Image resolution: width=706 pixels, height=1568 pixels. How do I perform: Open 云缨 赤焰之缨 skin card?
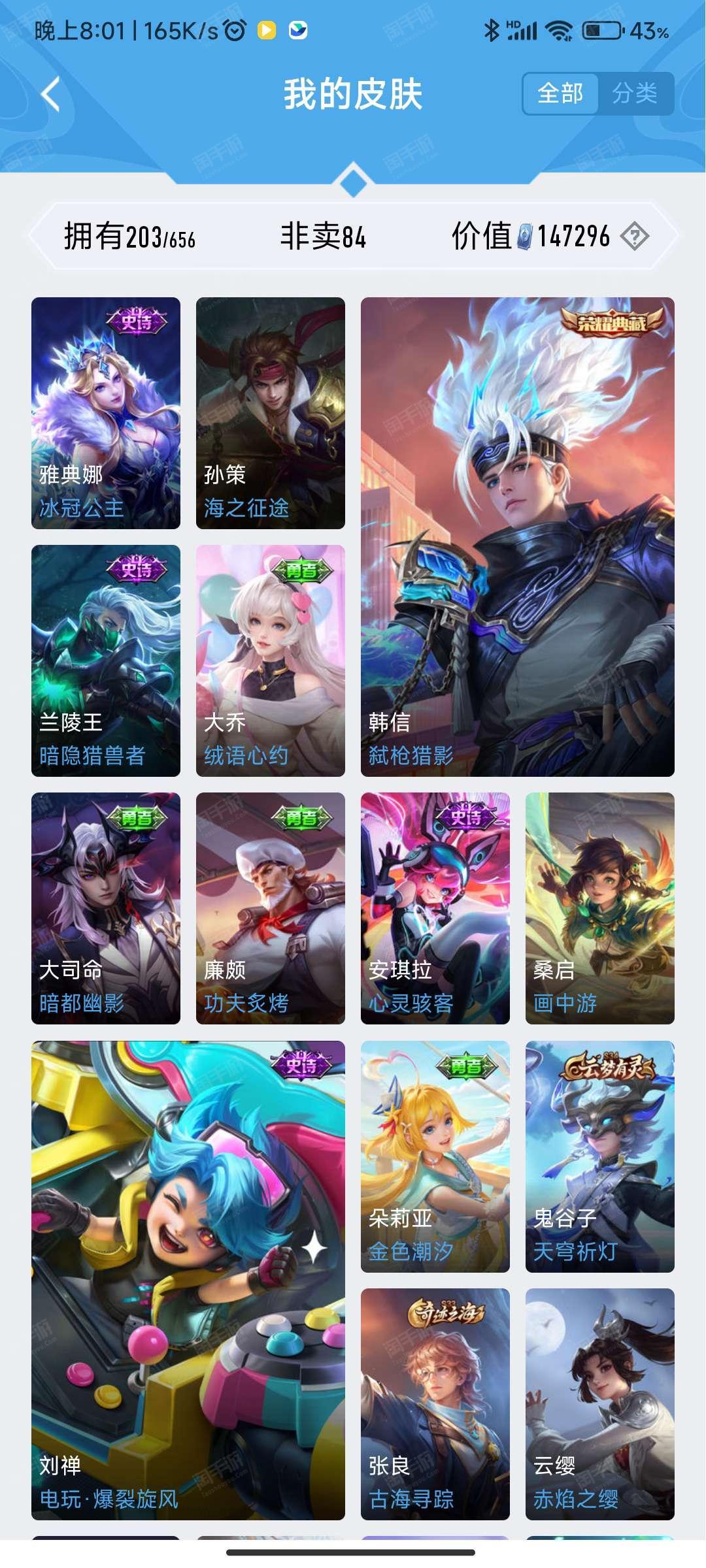(600, 1404)
